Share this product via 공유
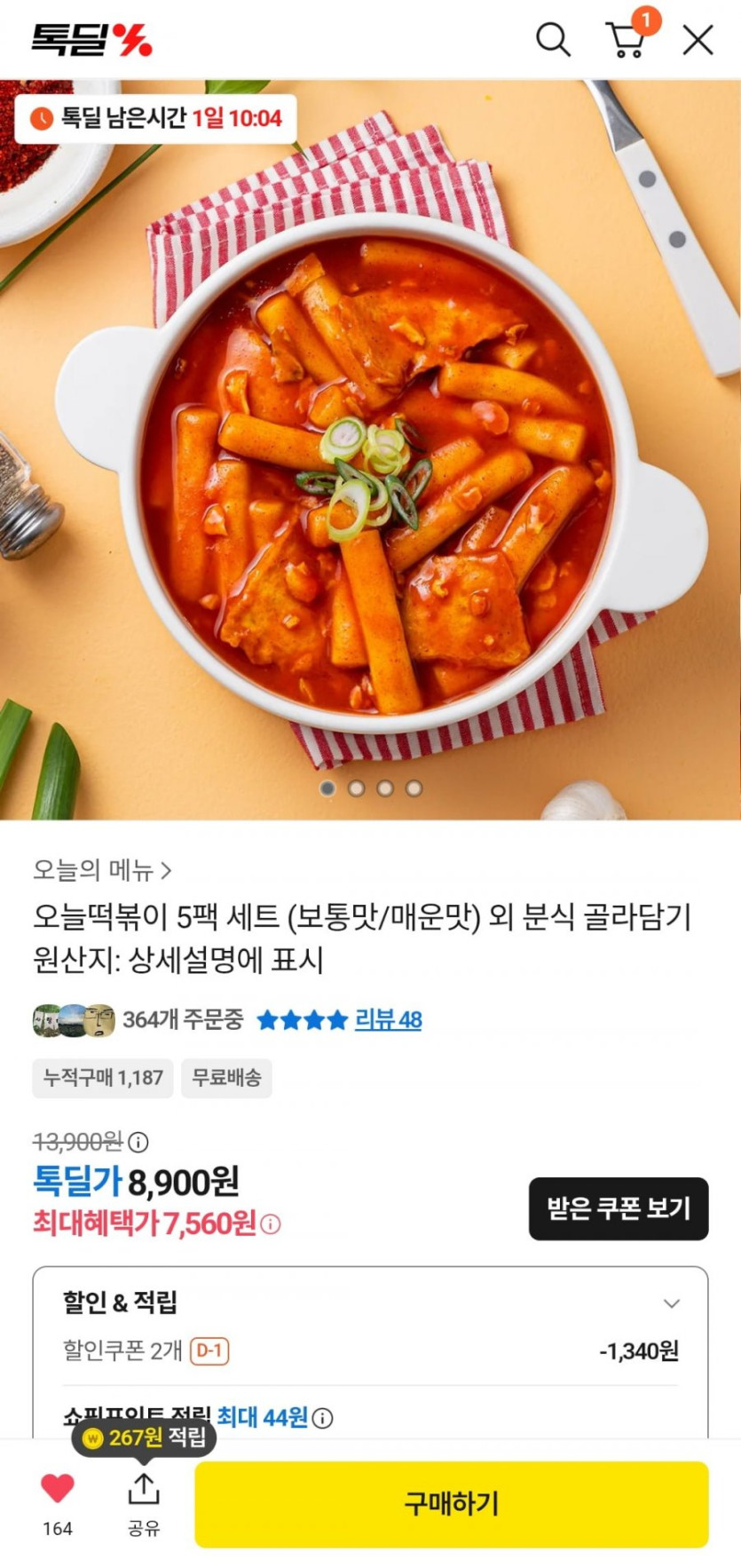Viewport: 741px width, 1568px height. click(144, 1504)
